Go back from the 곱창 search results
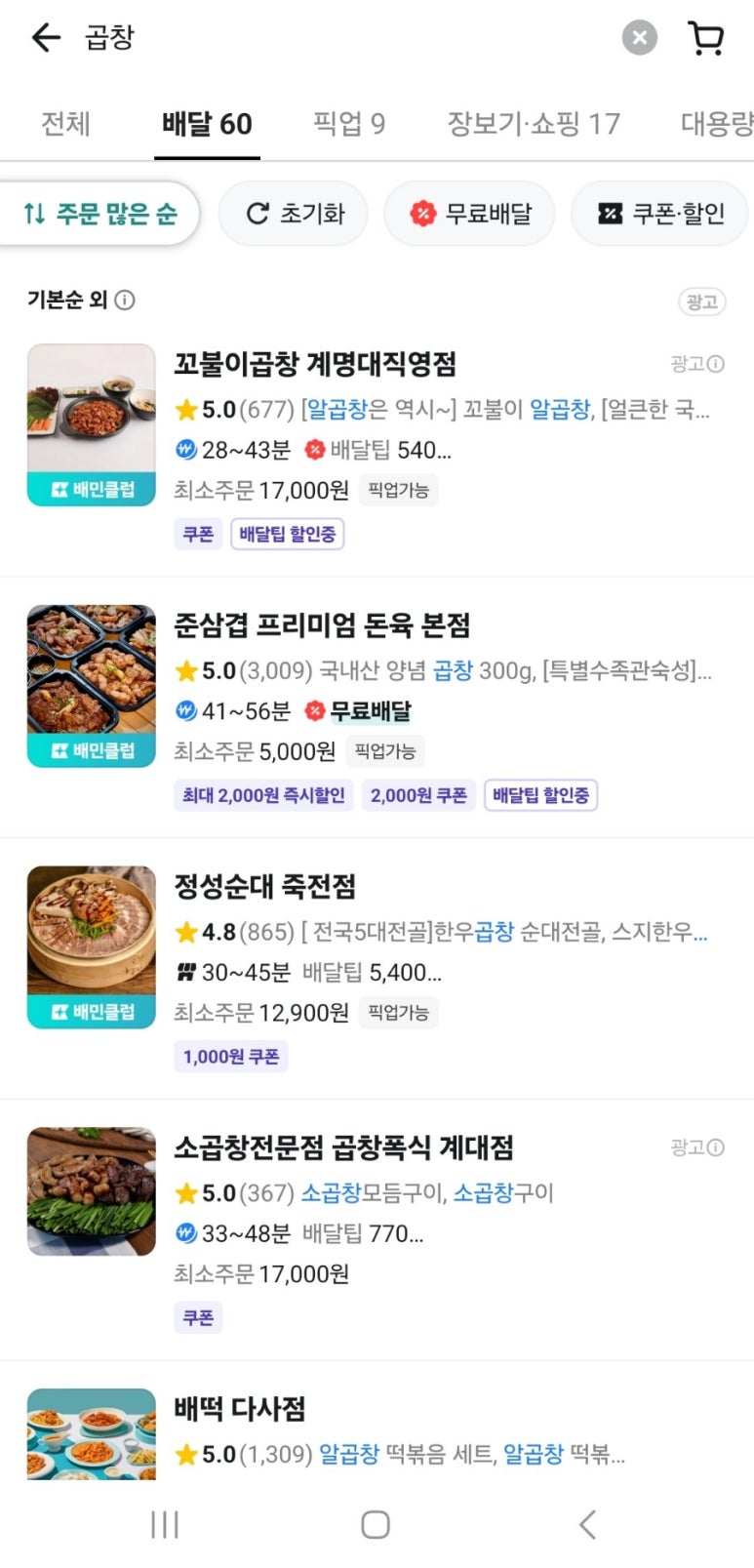This screenshot has width=754, height=1568. (46, 38)
